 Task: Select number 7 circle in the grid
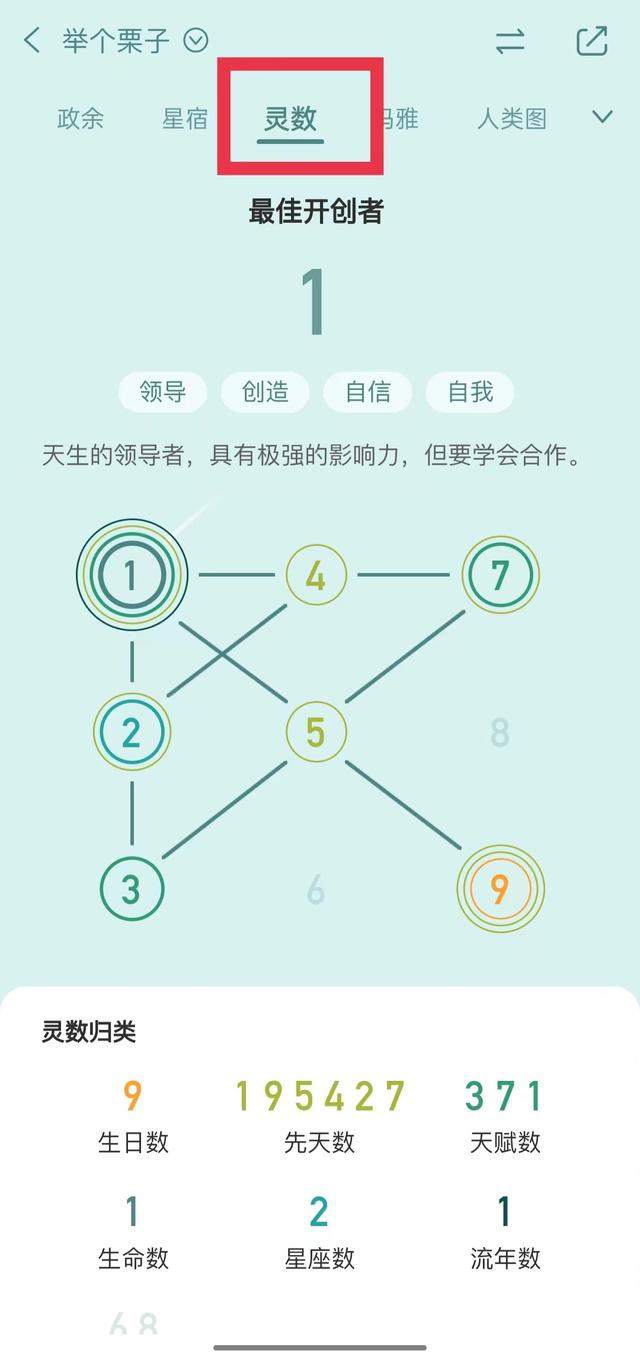coord(500,575)
